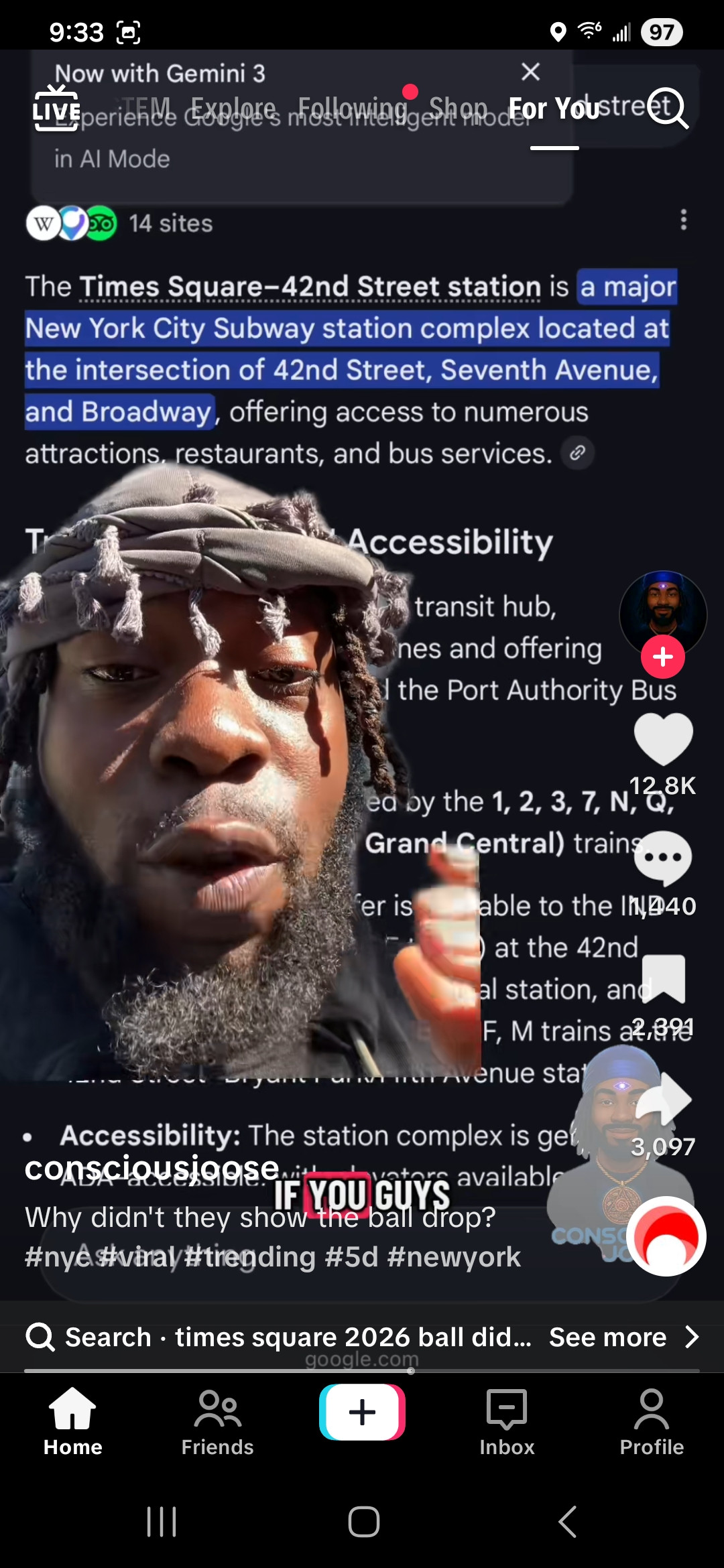Screen dimensions: 724x1568
Task: Open the Profile tab
Action: [x=652, y=1422]
